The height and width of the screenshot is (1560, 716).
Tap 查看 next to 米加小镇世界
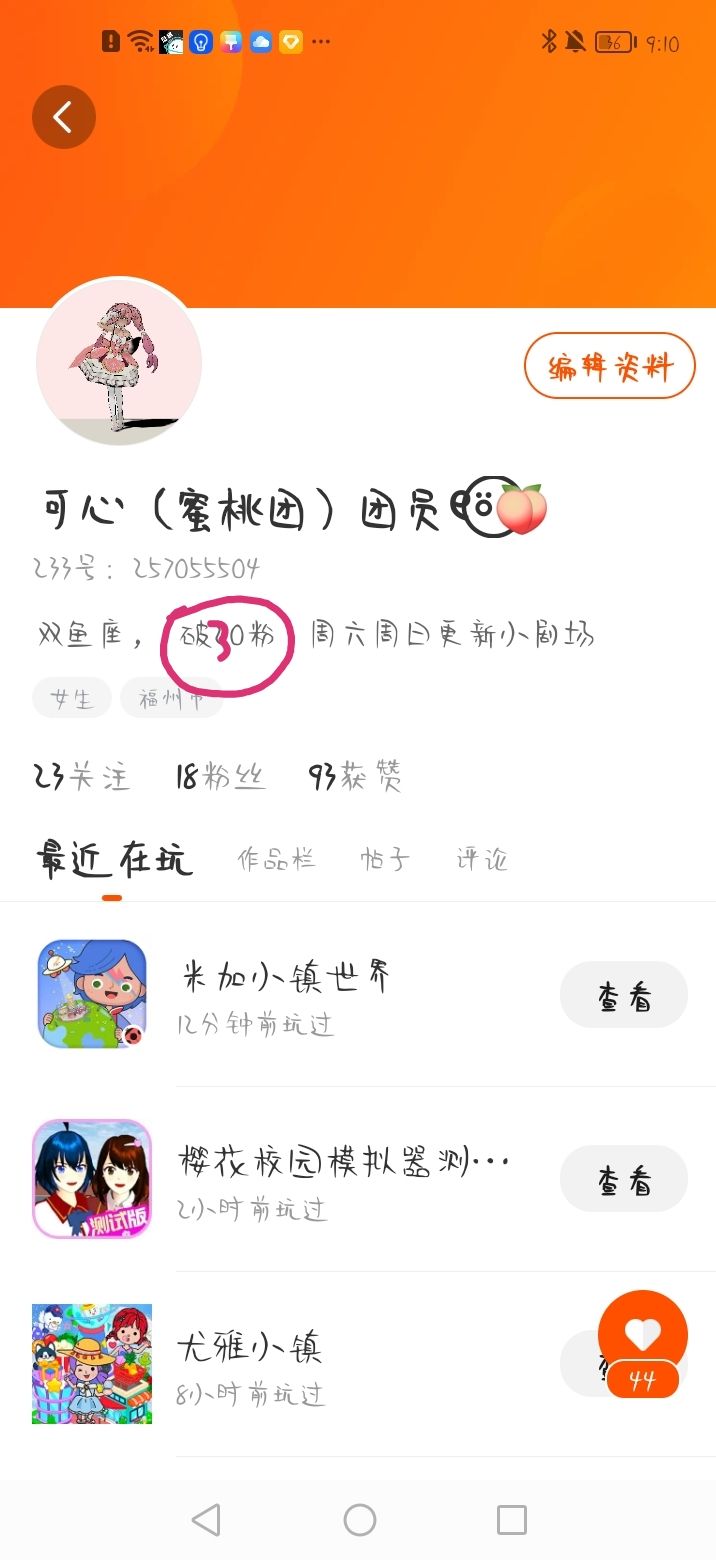pos(623,995)
